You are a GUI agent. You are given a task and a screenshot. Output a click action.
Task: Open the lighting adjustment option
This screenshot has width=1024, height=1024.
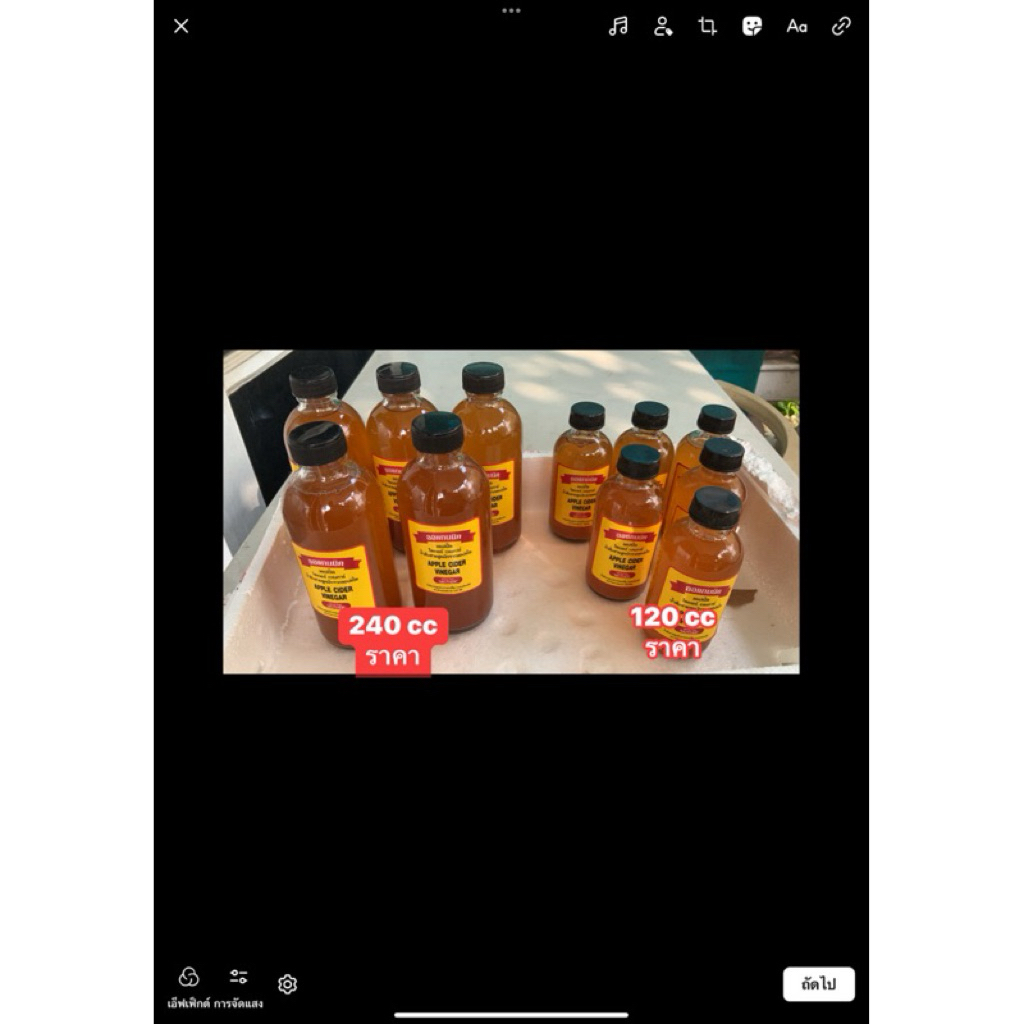(238, 986)
